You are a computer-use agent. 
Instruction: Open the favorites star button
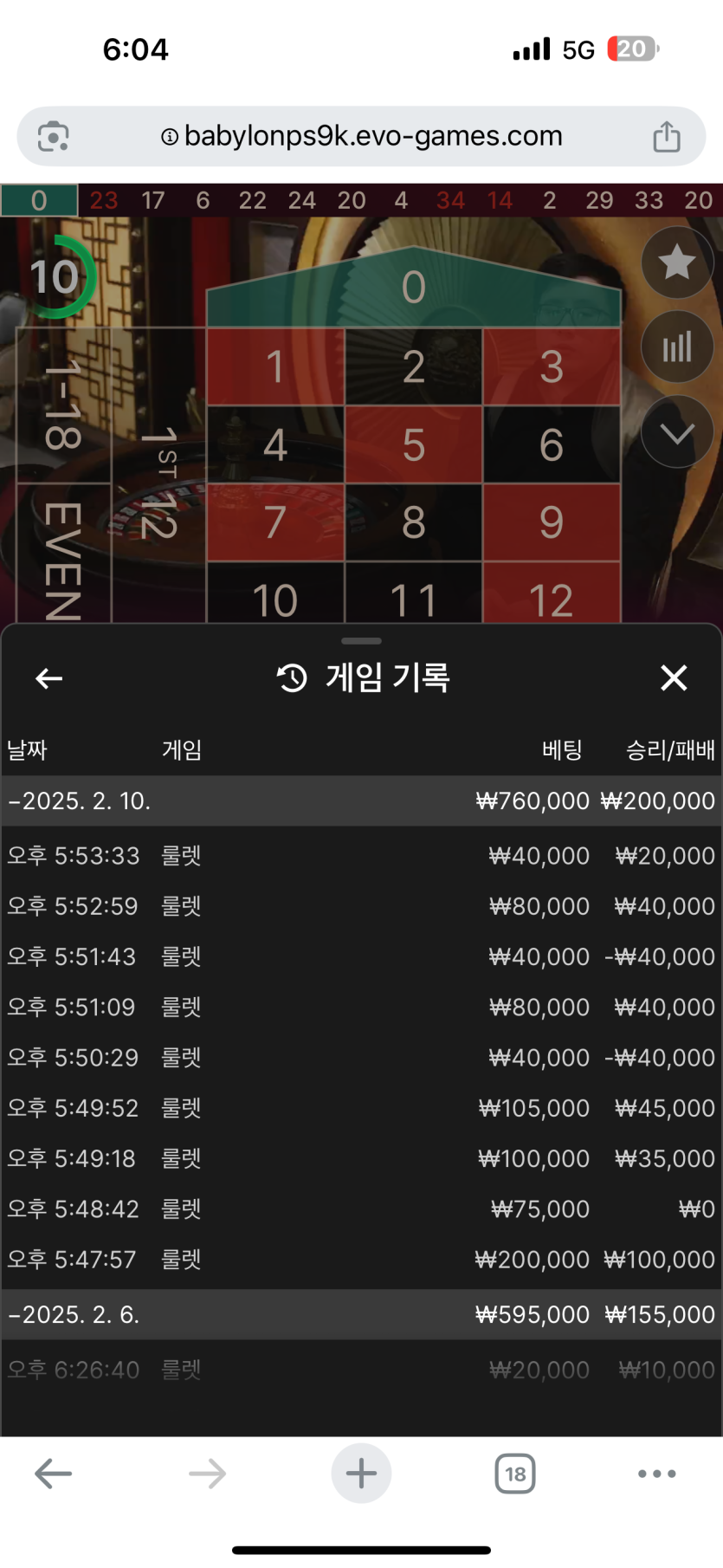tap(676, 262)
